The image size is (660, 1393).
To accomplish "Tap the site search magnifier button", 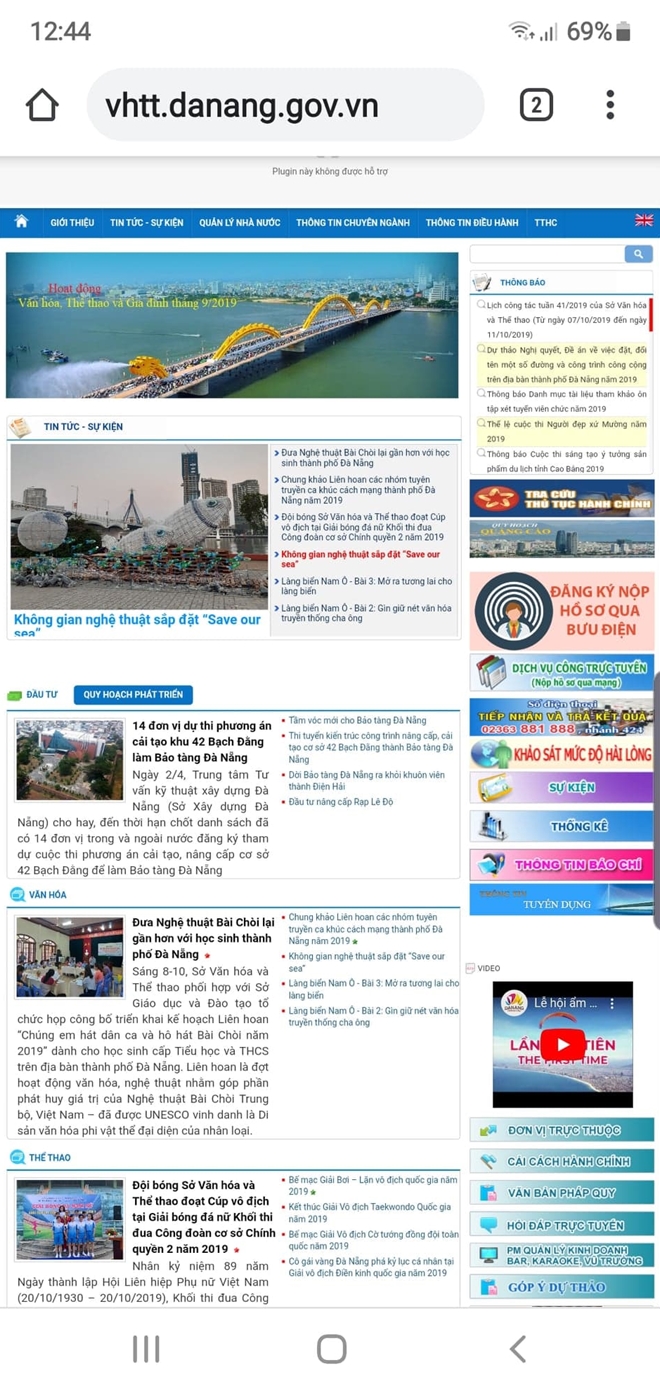I will (638, 254).
